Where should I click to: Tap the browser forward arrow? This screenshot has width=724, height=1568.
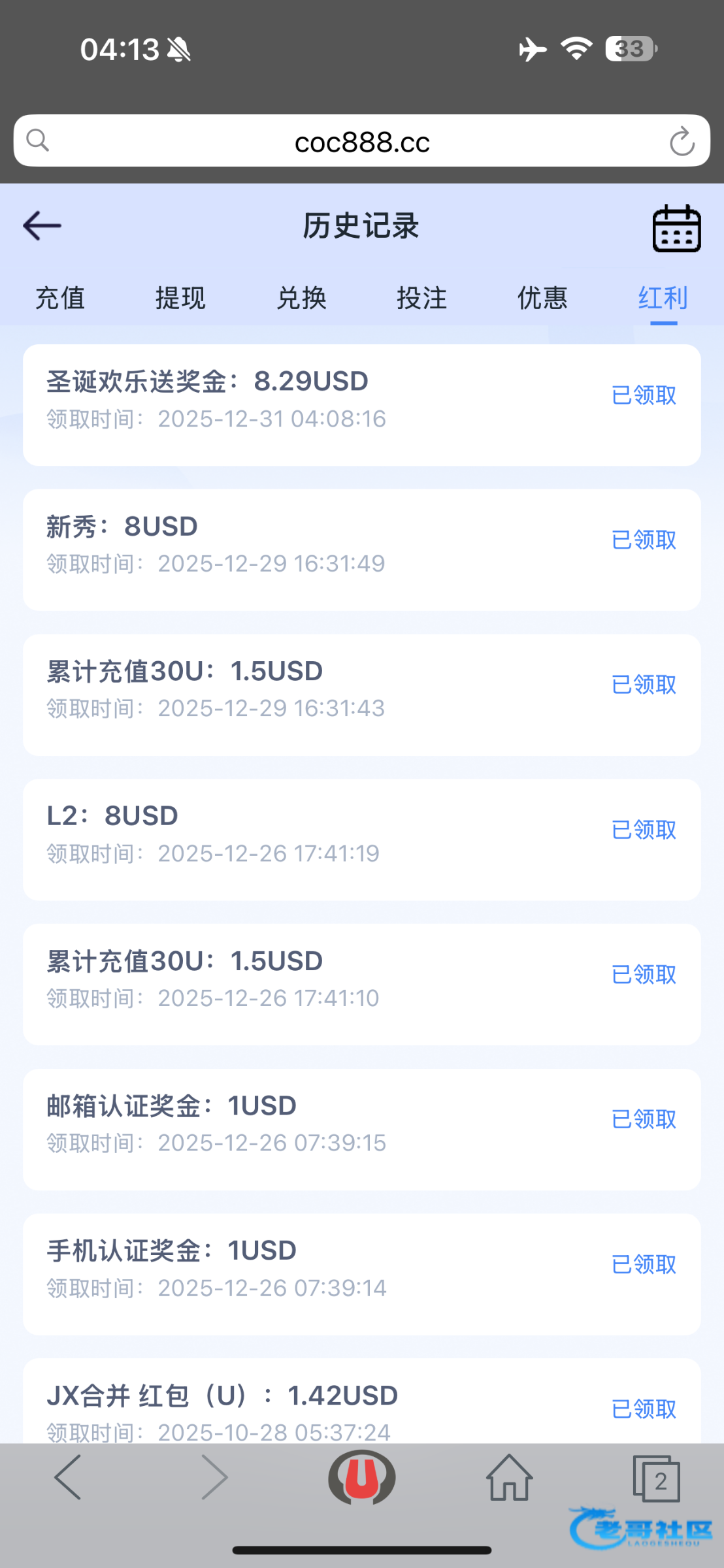pos(214,1477)
